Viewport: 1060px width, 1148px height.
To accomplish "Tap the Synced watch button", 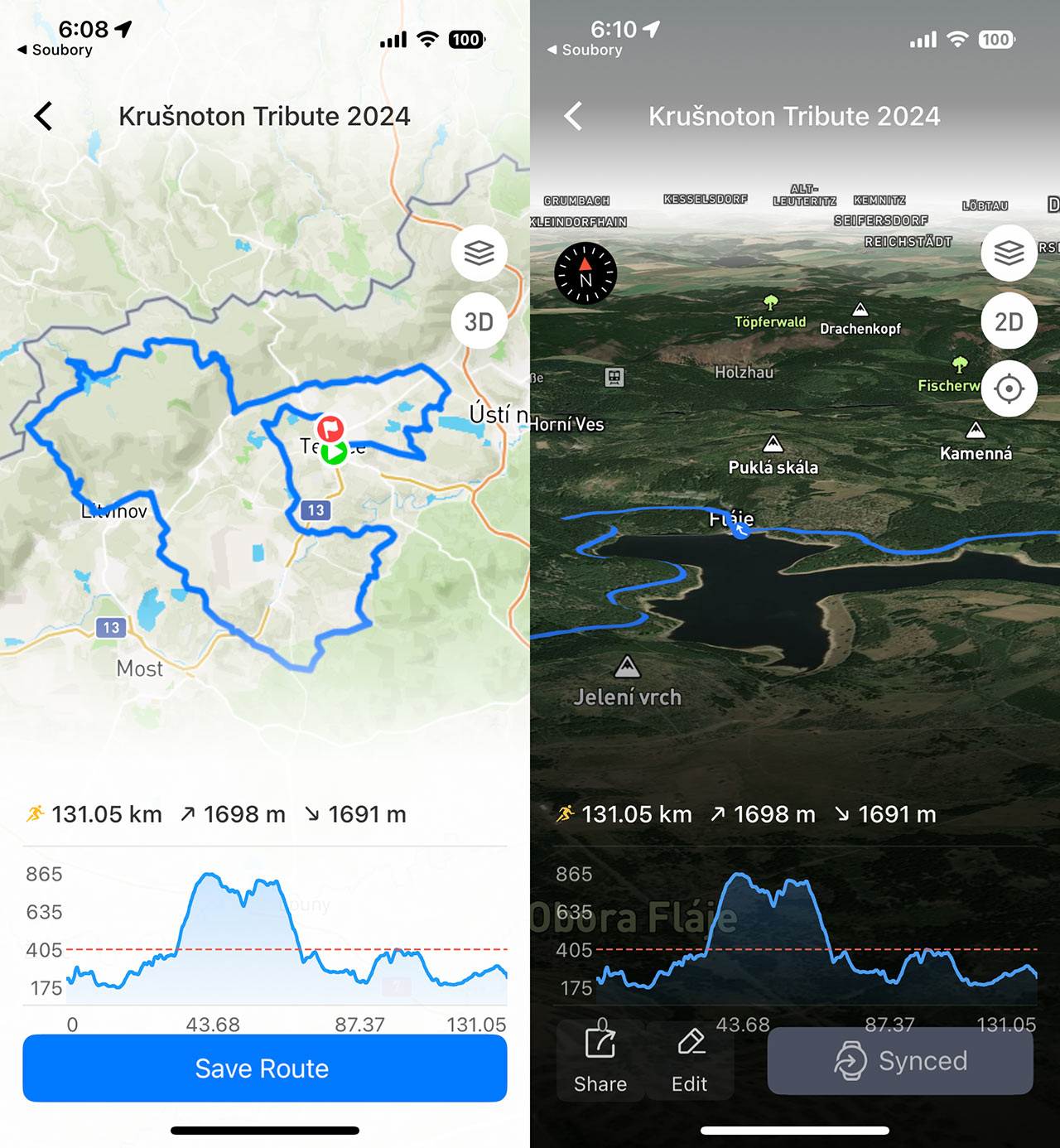I will click(900, 1061).
